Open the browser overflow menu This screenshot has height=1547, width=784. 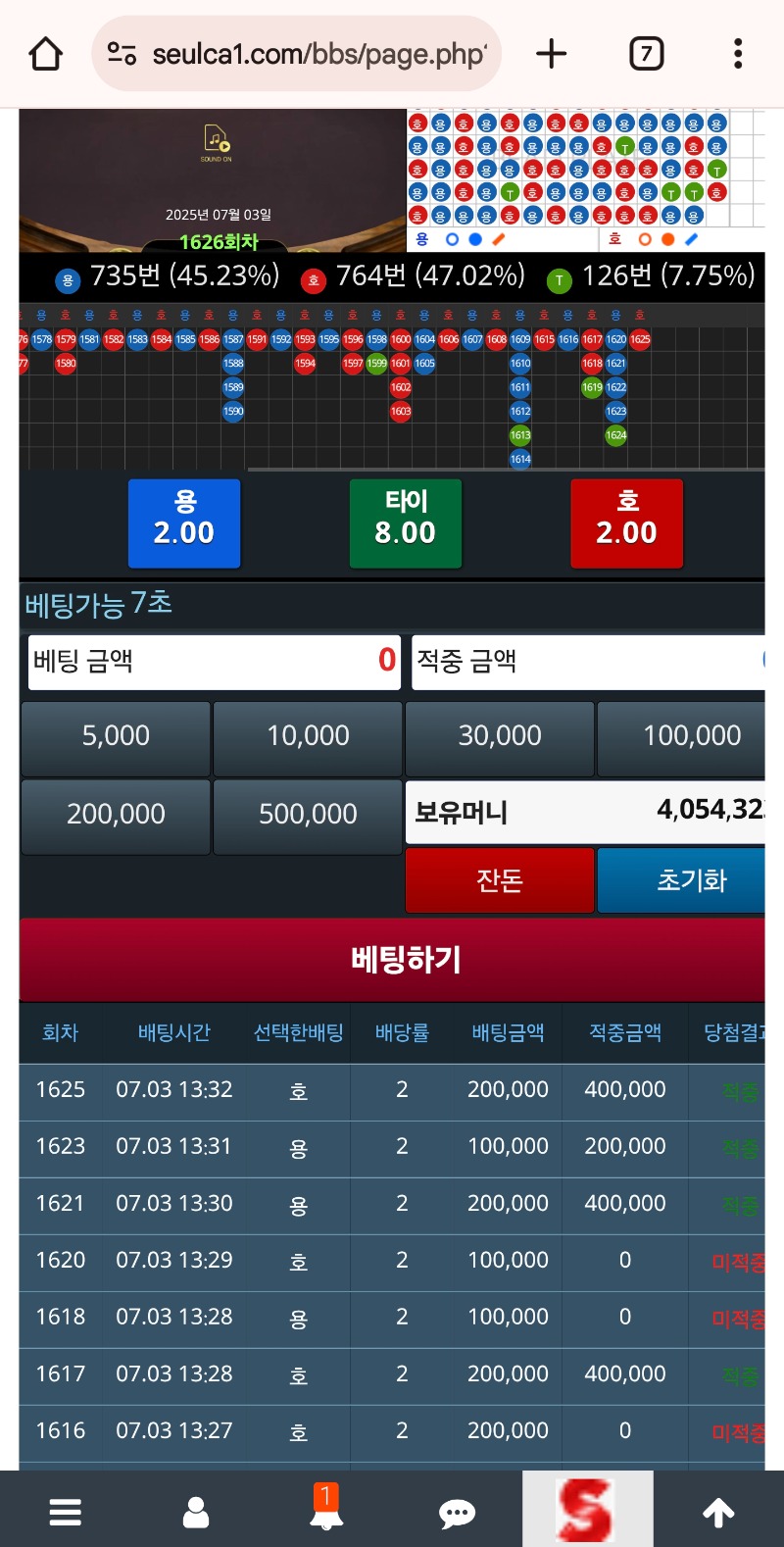[738, 54]
